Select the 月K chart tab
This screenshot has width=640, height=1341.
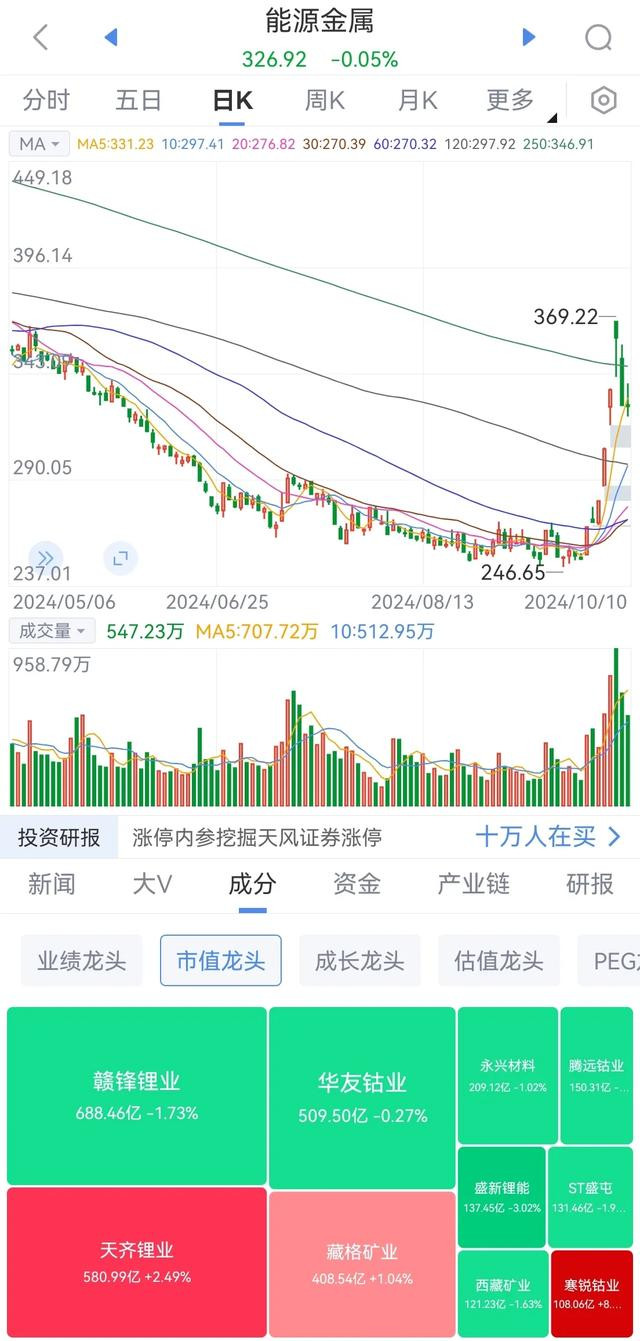pos(418,100)
